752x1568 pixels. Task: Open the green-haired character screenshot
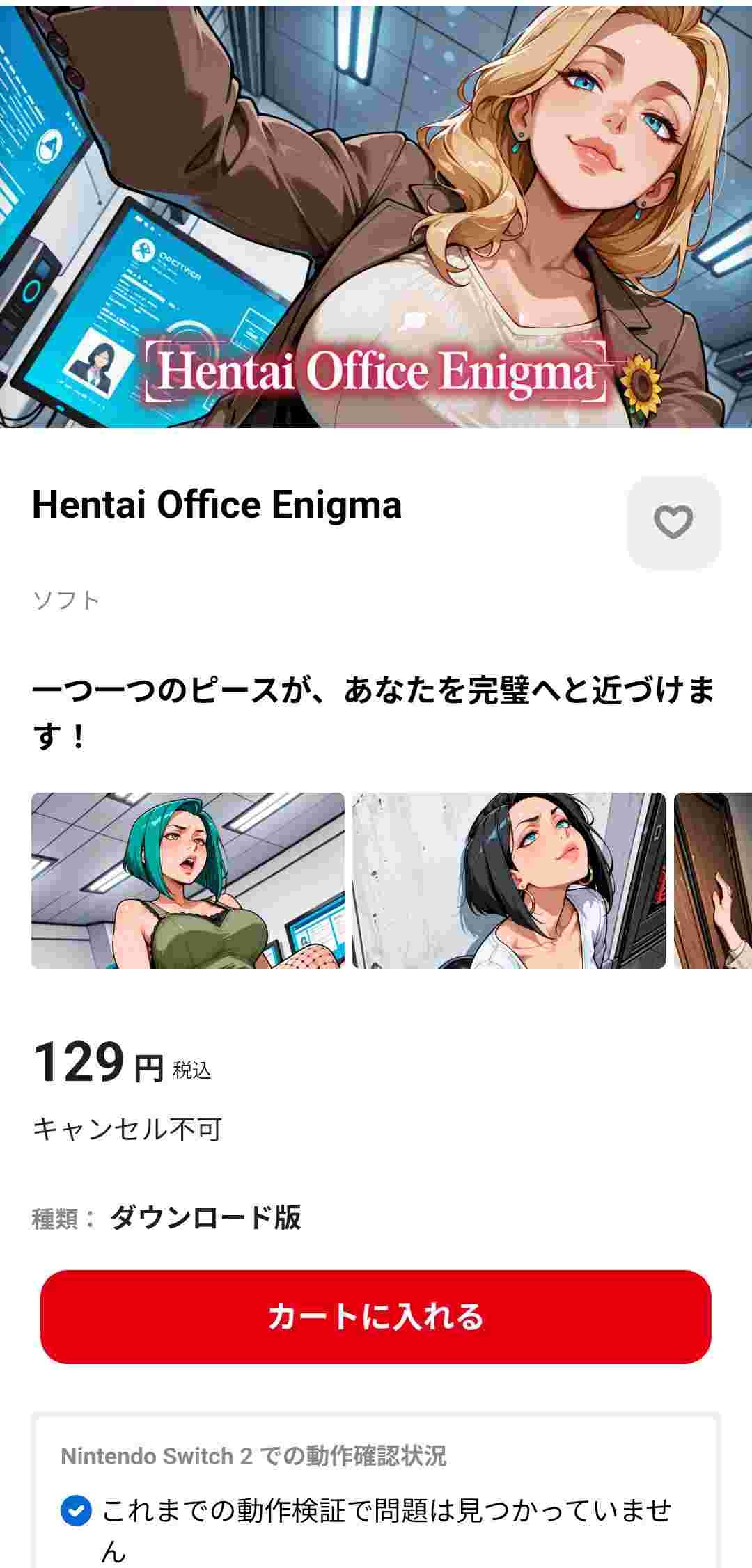click(188, 880)
